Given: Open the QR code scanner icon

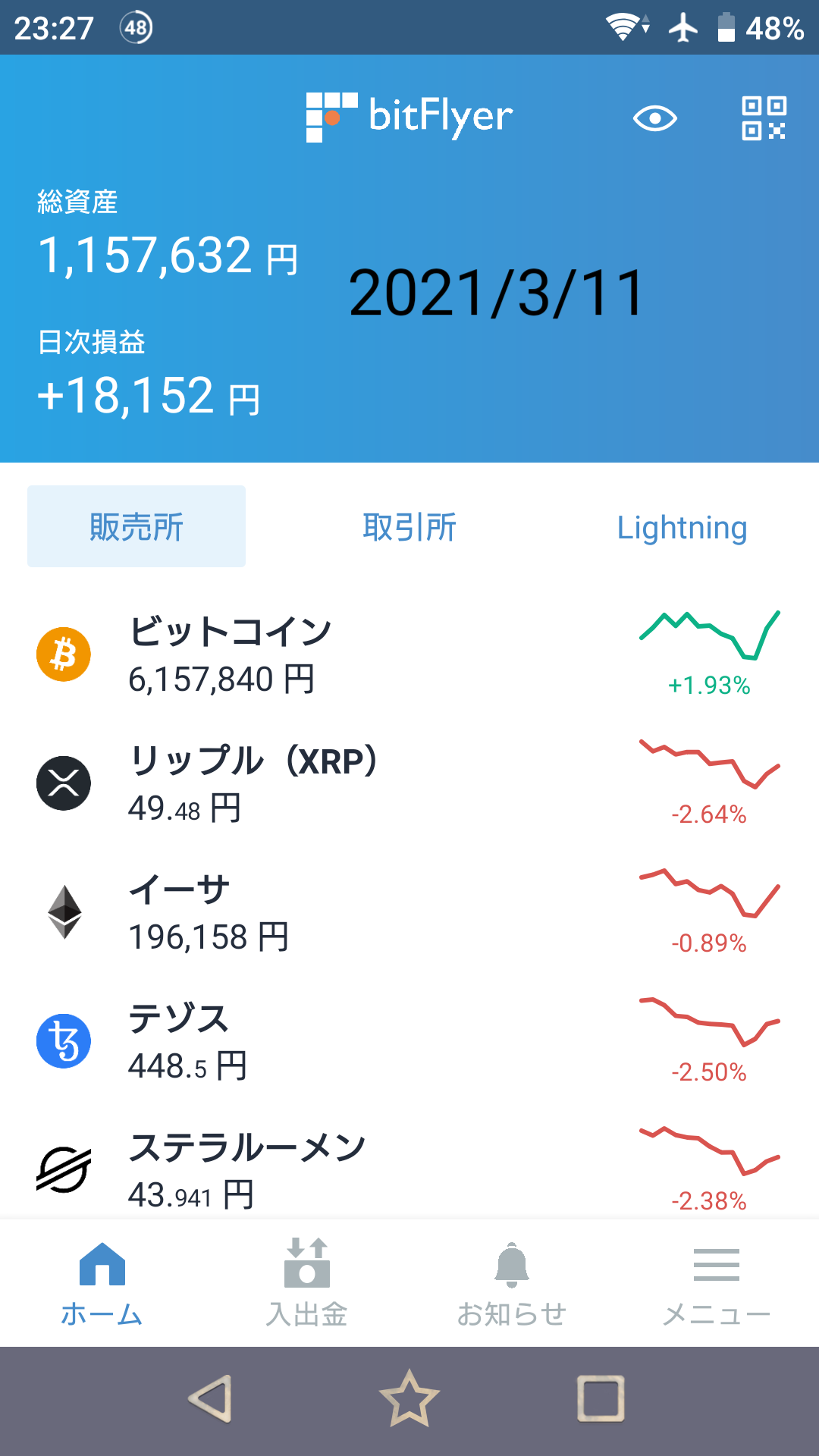Looking at the screenshot, I should point(763,118).
